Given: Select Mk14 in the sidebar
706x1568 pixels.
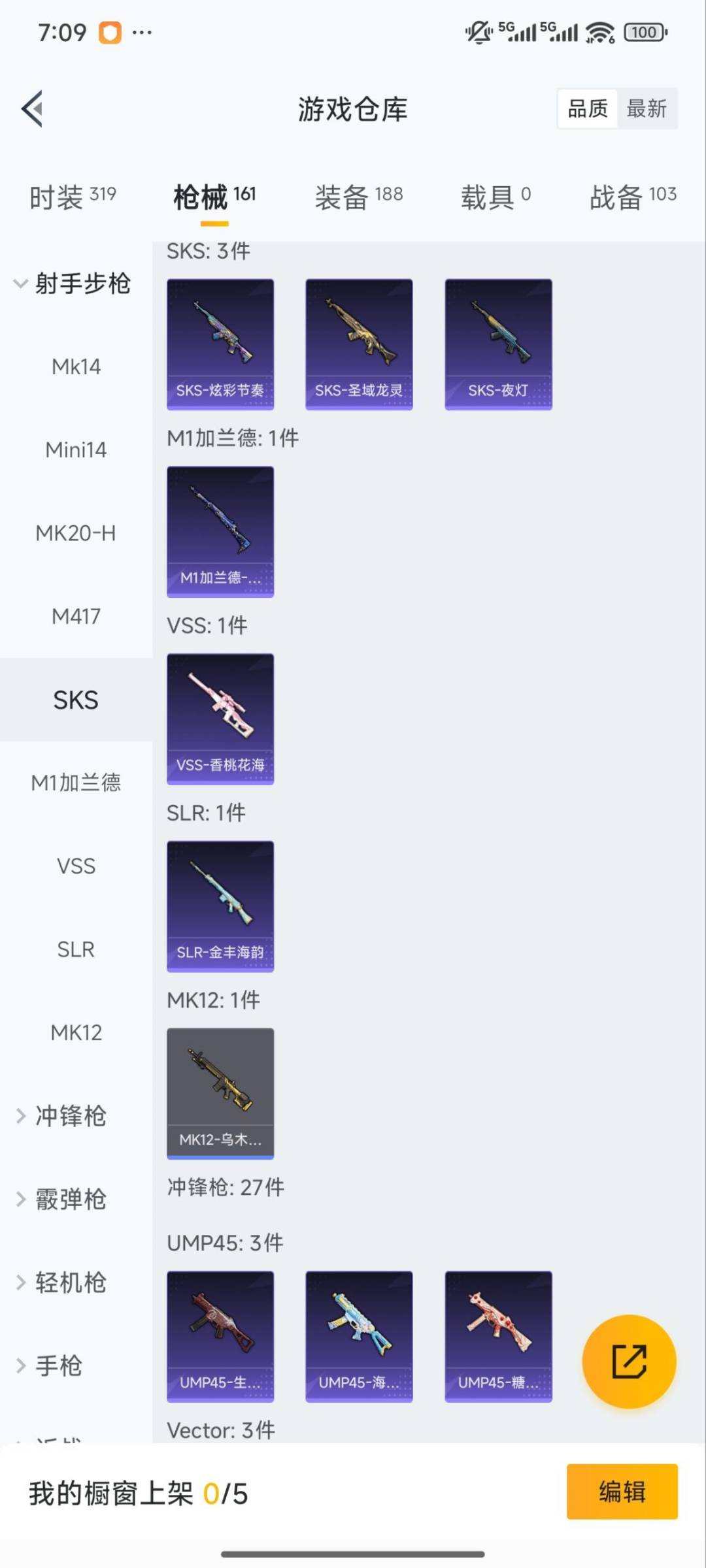Looking at the screenshot, I should [76, 367].
